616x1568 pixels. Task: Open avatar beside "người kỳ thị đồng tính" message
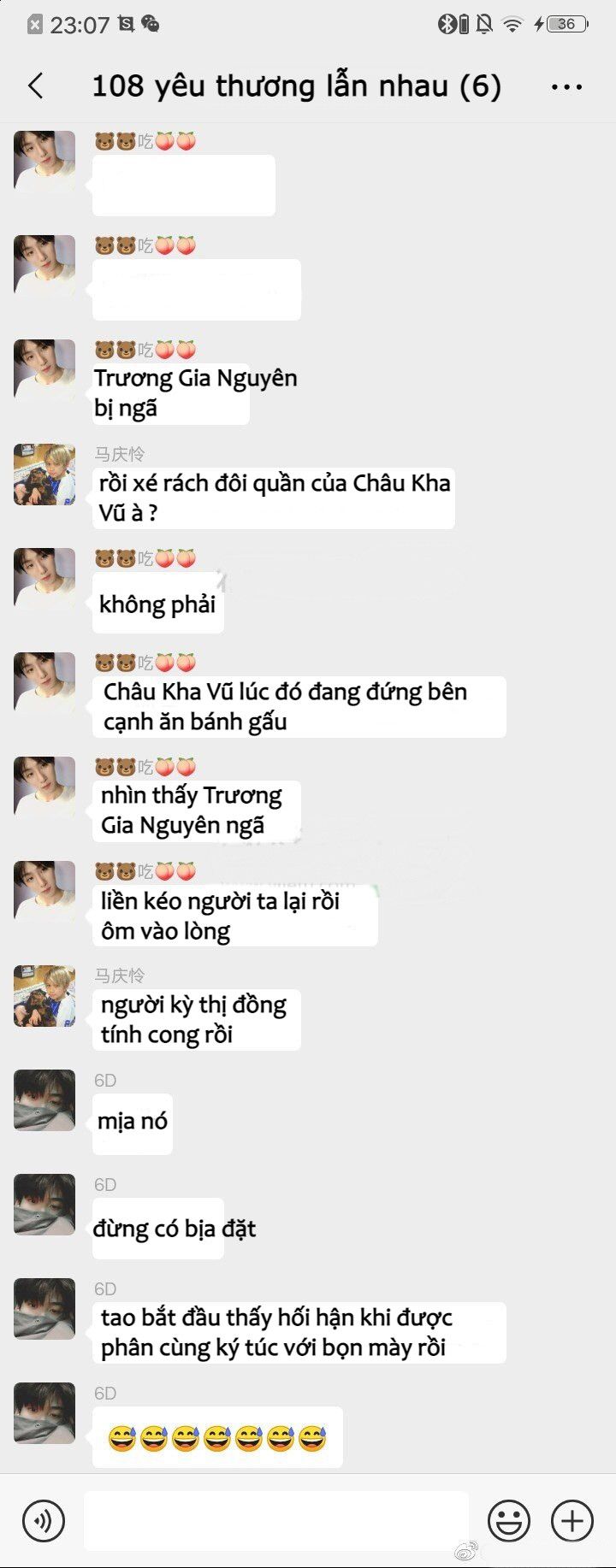coord(44,996)
